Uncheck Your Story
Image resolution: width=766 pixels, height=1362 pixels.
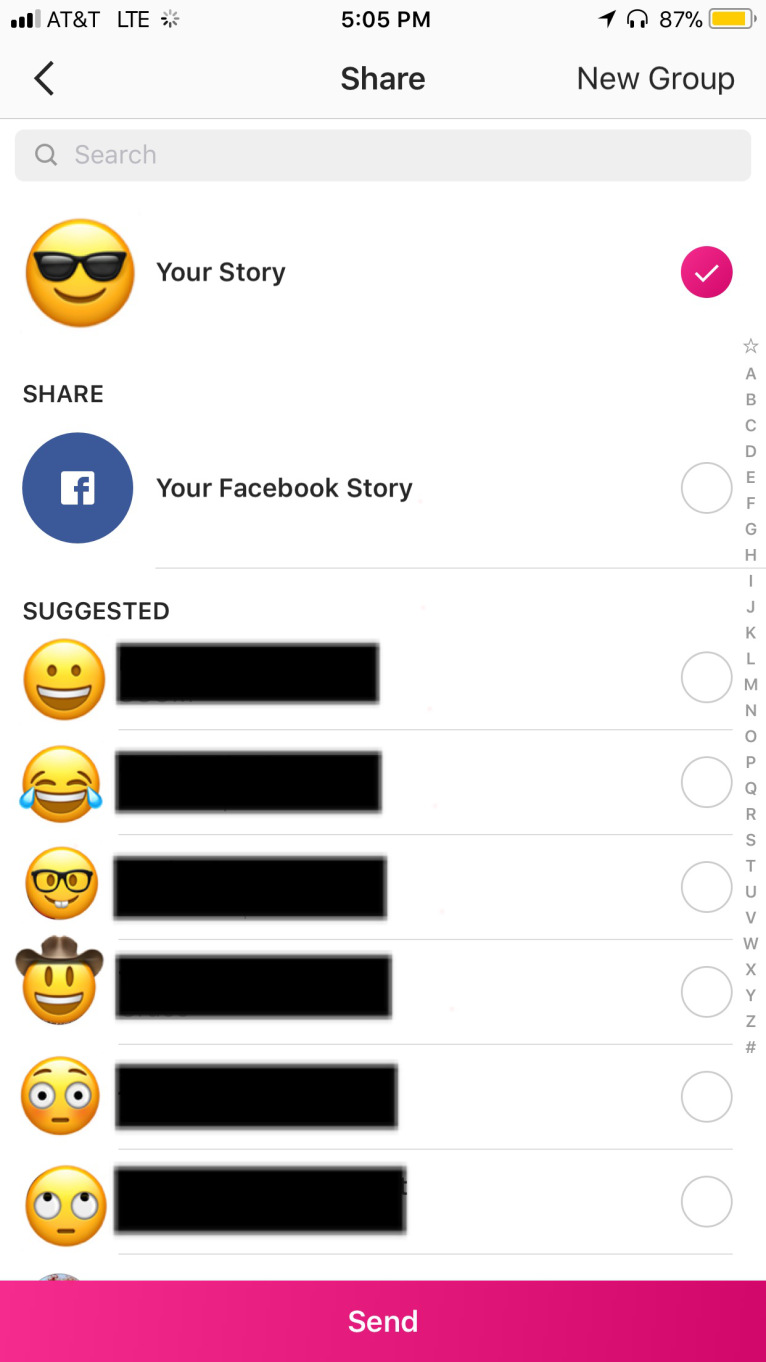click(706, 272)
